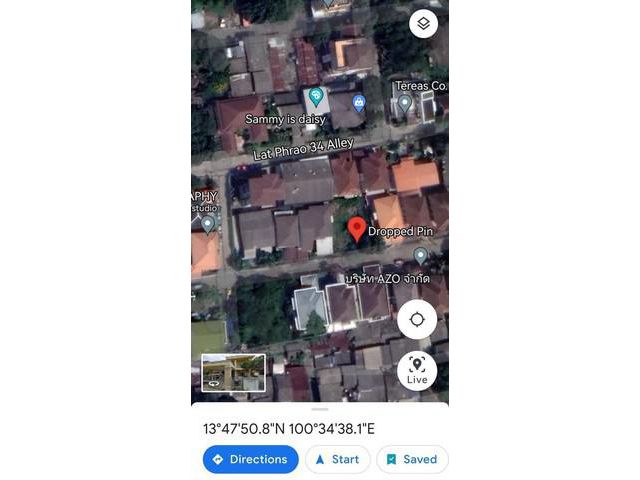Center map on my location

click(417, 320)
